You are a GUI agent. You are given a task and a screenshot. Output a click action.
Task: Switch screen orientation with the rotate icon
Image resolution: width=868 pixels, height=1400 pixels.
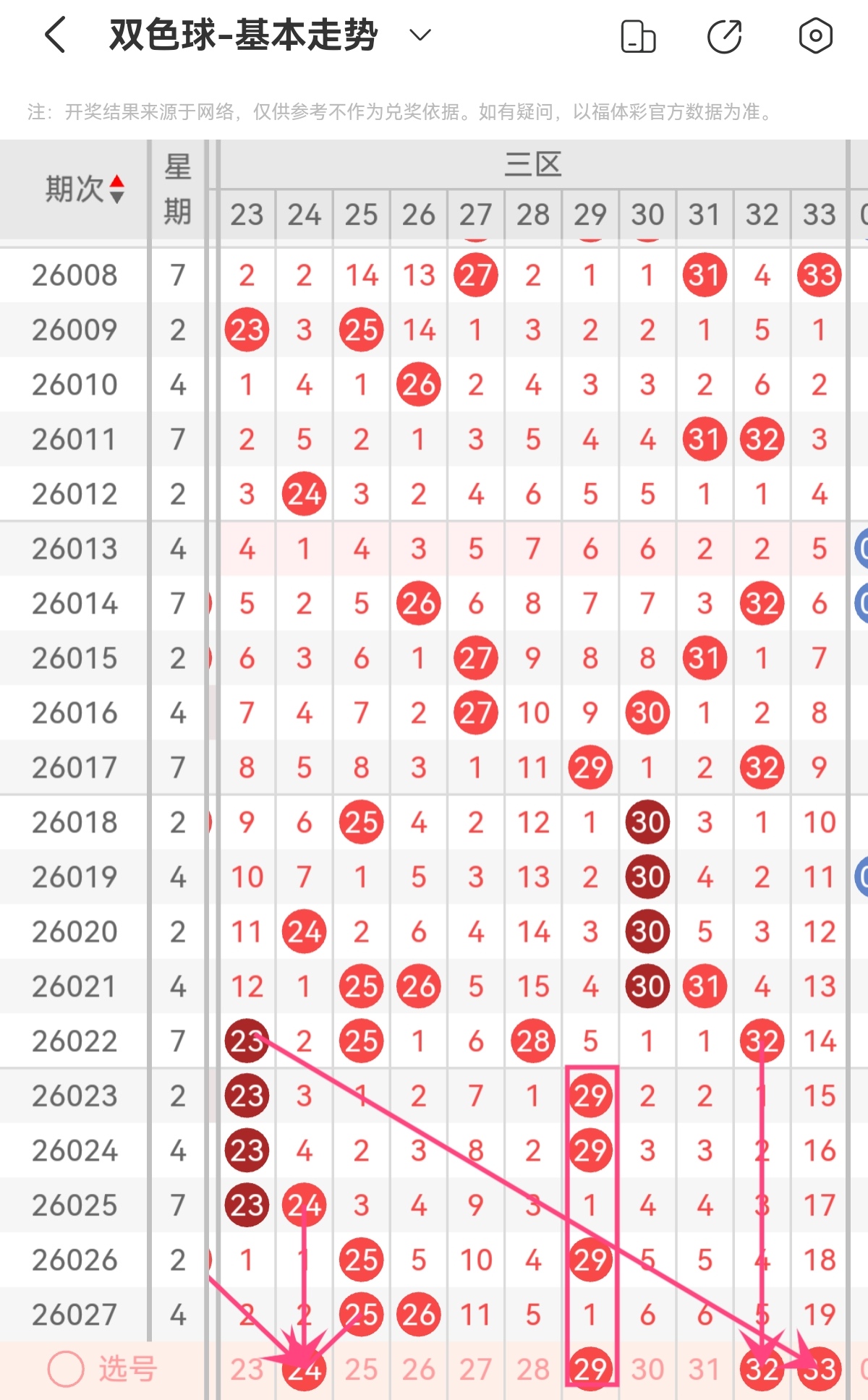[x=638, y=37]
